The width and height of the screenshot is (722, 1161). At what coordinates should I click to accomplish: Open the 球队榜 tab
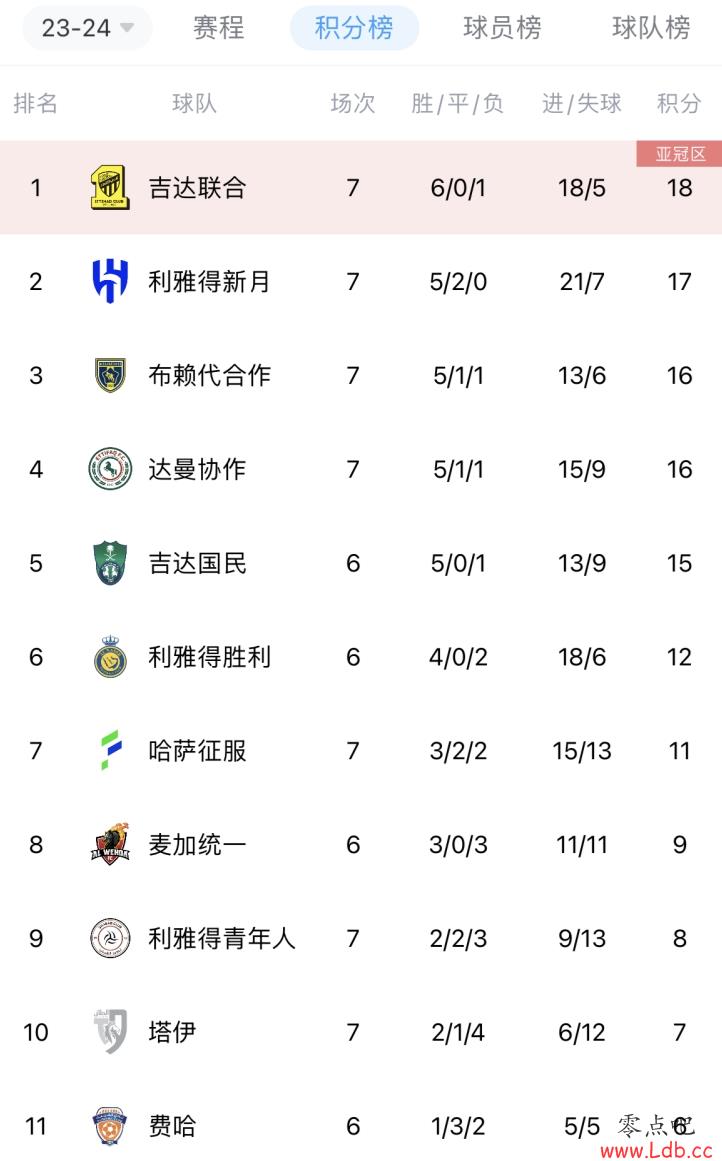point(651,28)
